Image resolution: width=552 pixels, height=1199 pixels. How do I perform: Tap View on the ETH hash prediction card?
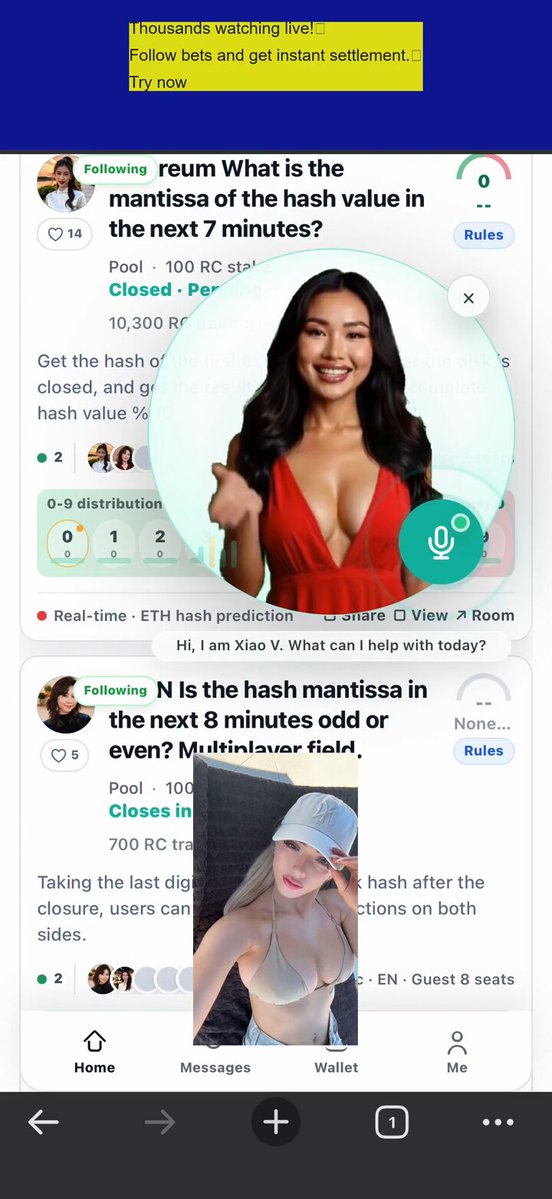tap(420, 616)
